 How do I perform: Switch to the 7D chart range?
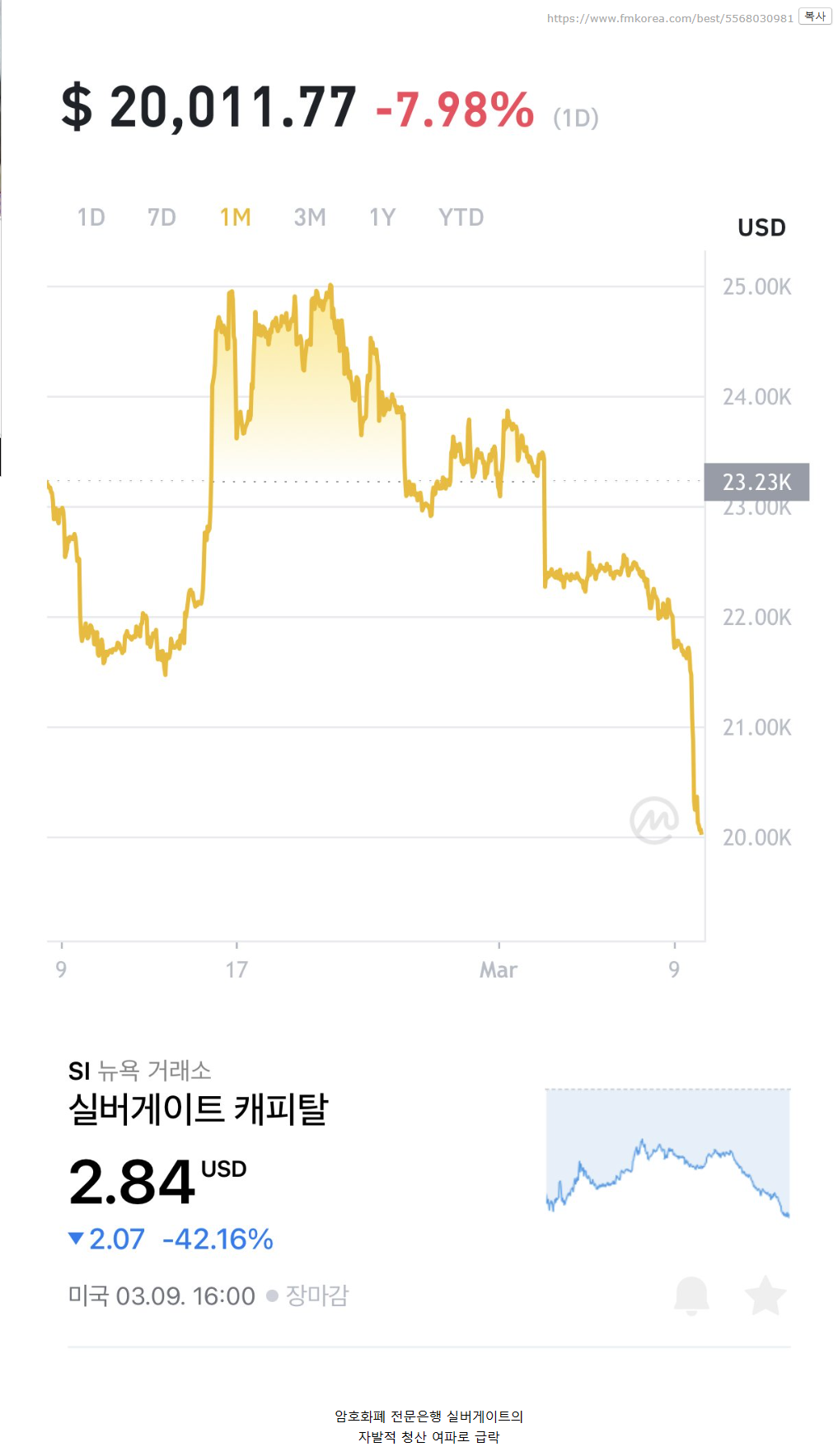pyautogui.click(x=162, y=217)
